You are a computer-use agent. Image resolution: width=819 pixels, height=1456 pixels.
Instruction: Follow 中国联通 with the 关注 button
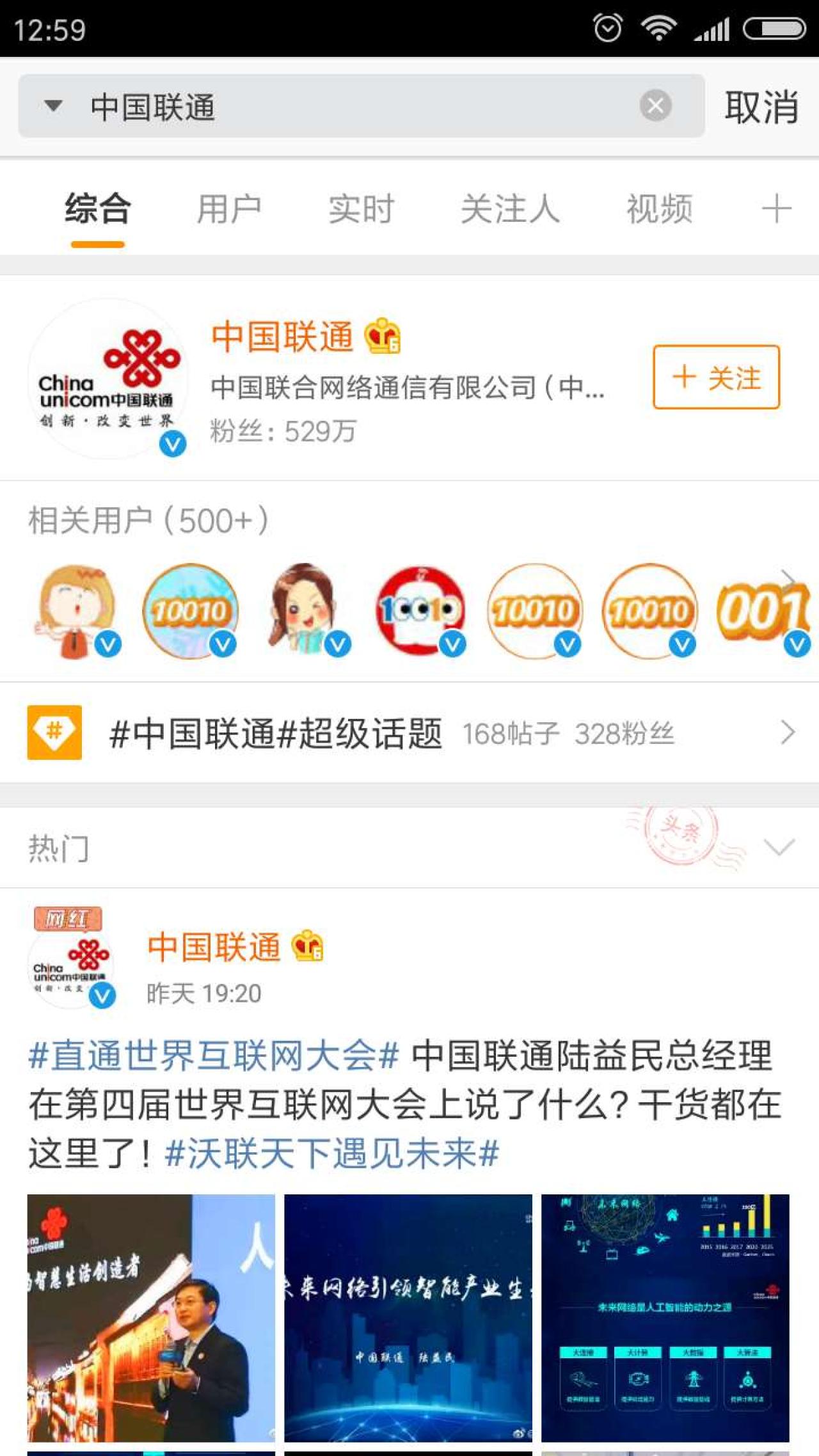click(716, 377)
